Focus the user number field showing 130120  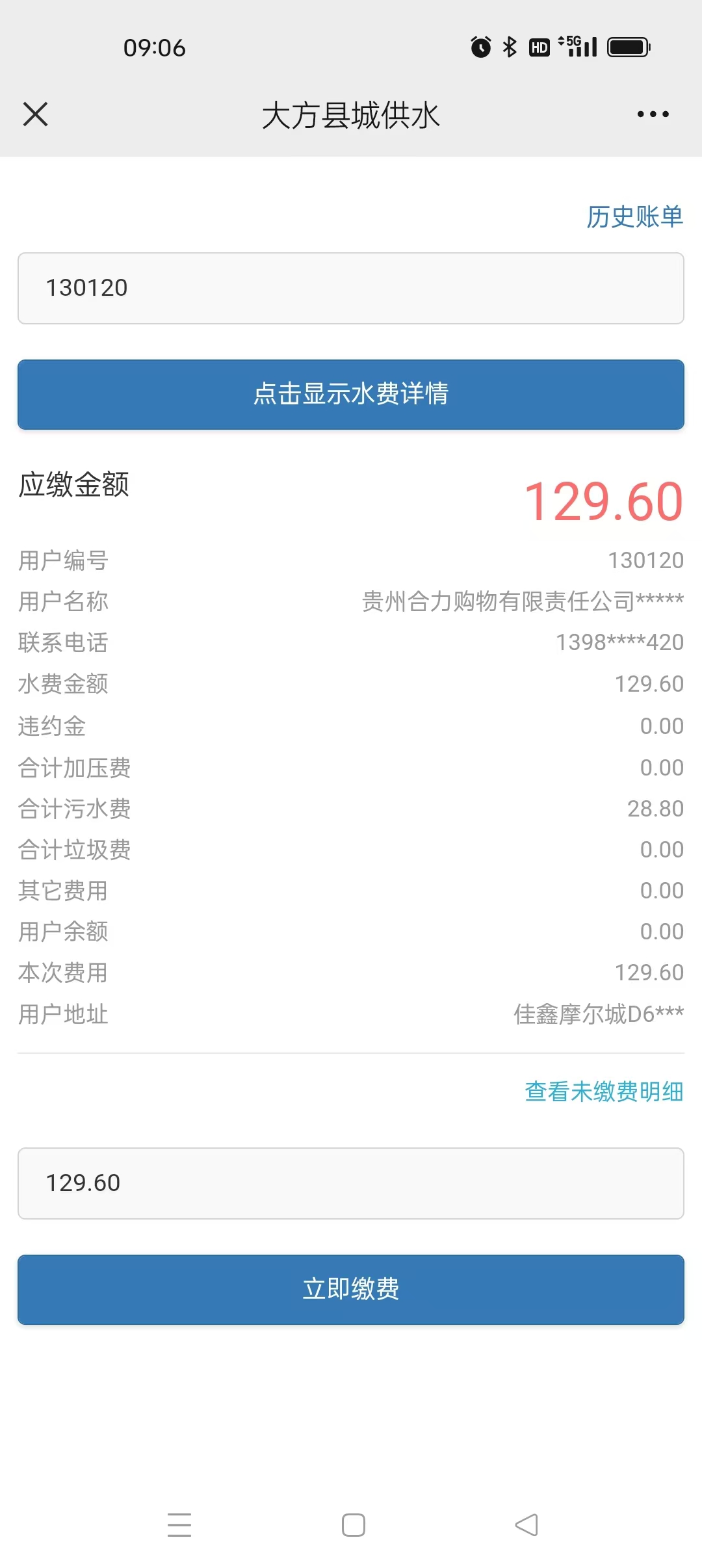pyautogui.click(x=351, y=288)
